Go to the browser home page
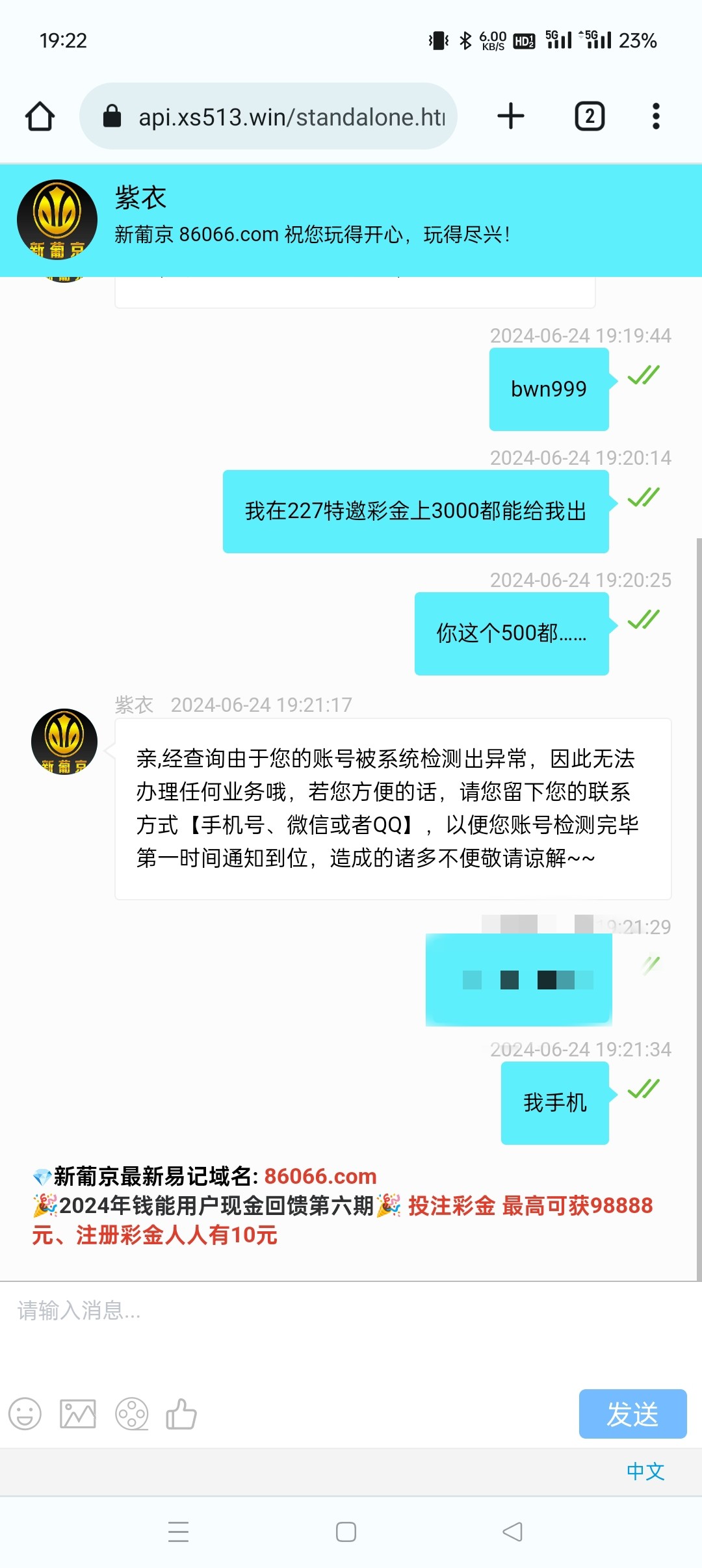Viewport: 702px width, 1568px height. [x=40, y=116]
